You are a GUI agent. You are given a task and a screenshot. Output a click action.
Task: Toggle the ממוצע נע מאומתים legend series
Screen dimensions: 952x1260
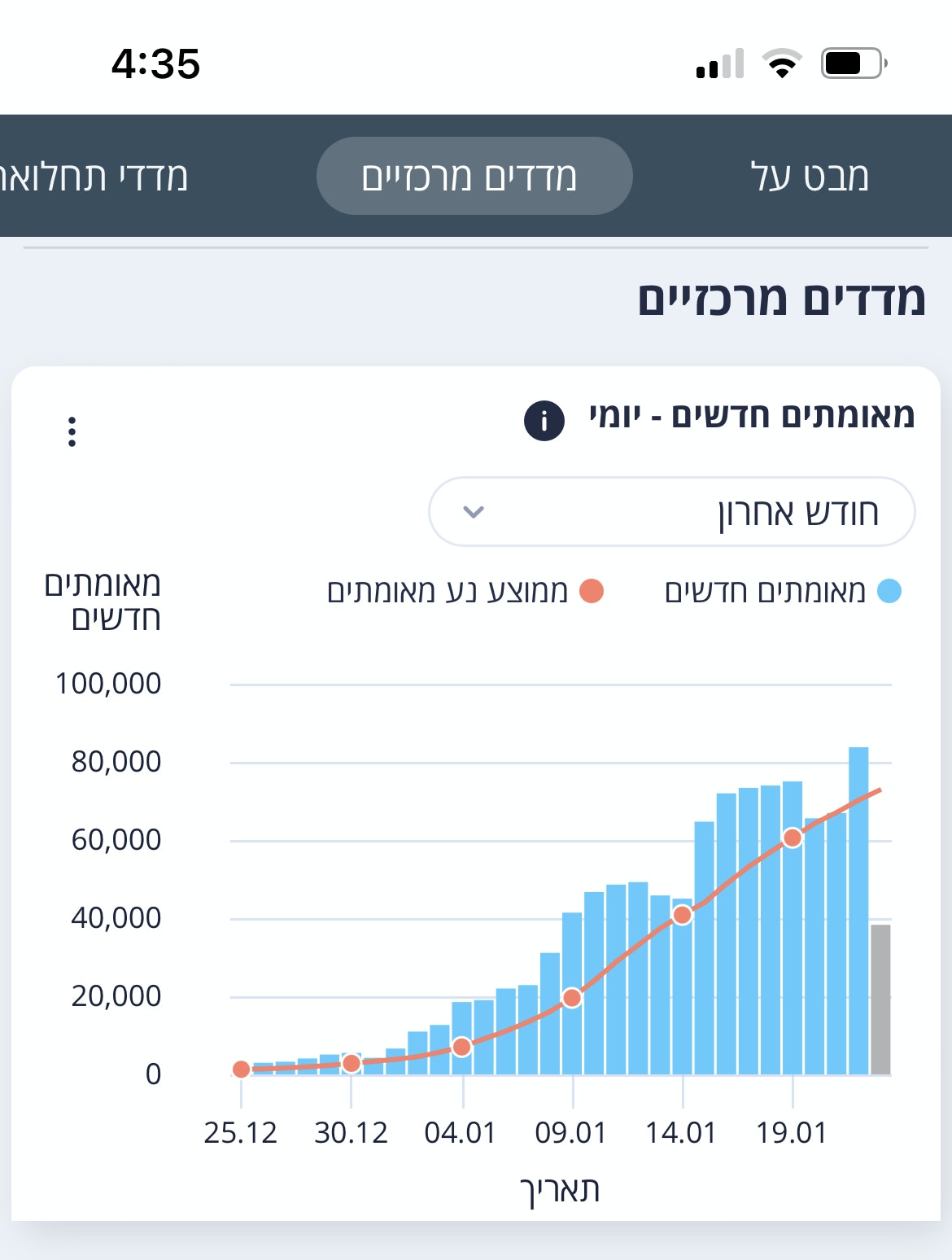pos(465,591)
